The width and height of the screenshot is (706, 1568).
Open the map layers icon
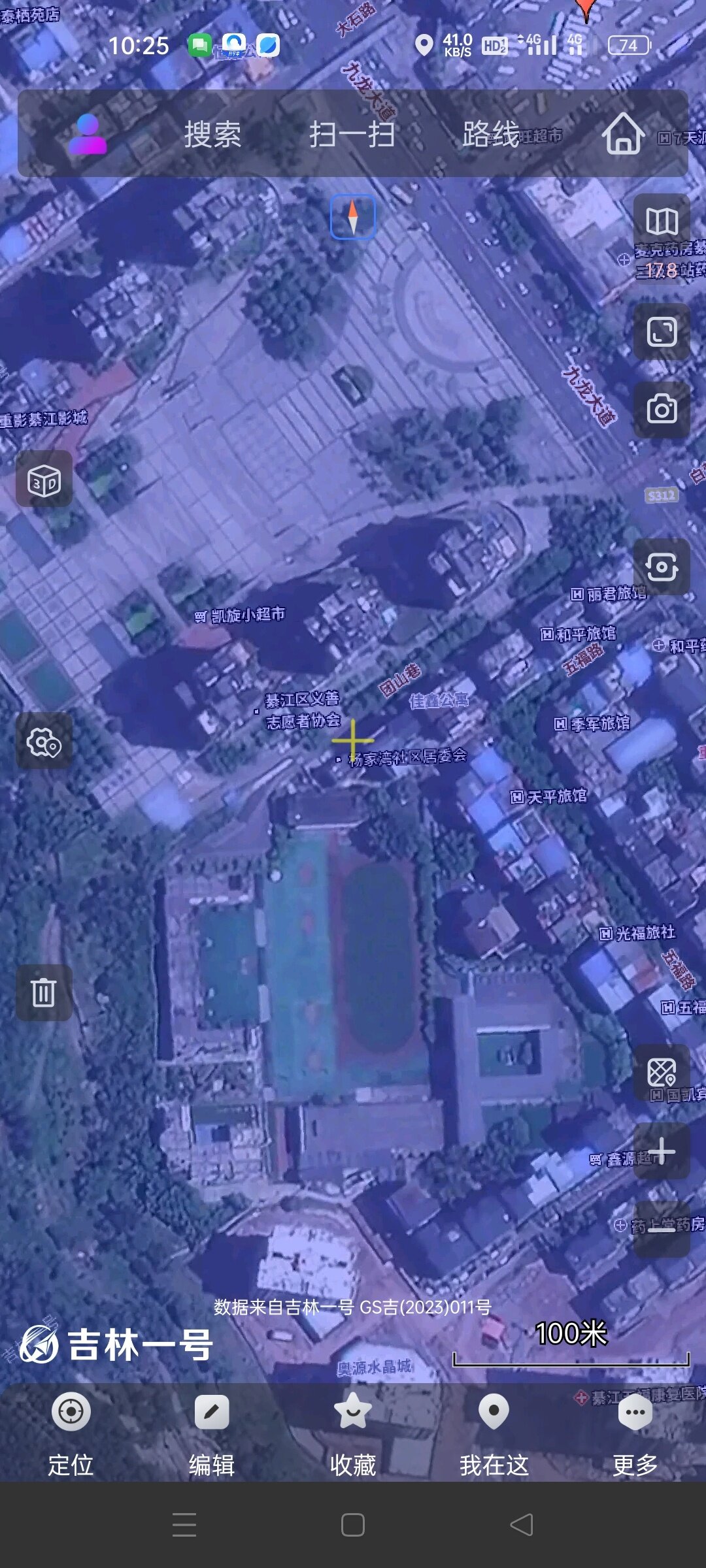(x=662, y=222)
